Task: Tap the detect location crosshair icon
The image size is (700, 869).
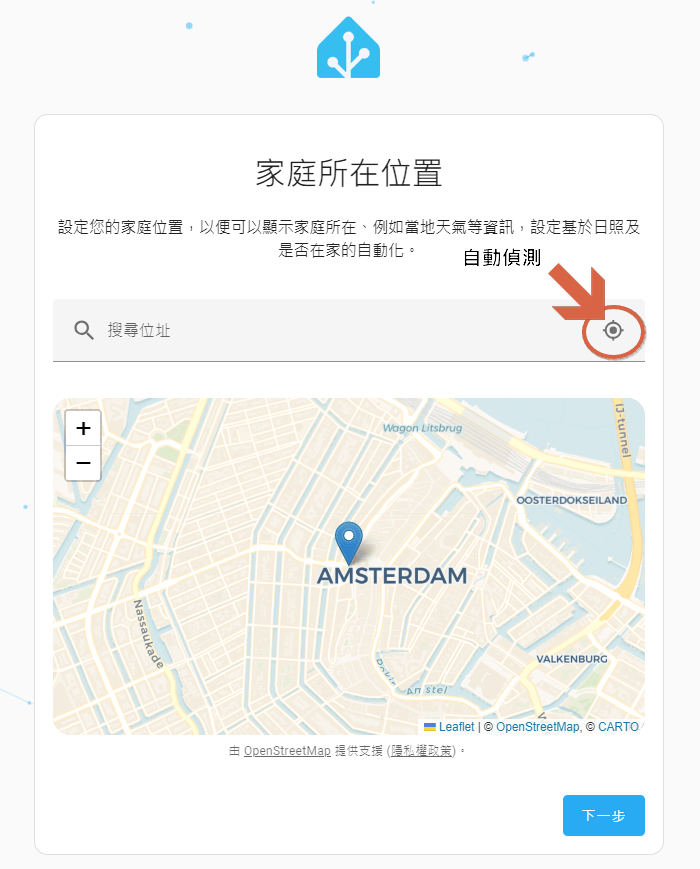Action: [614, 330]
